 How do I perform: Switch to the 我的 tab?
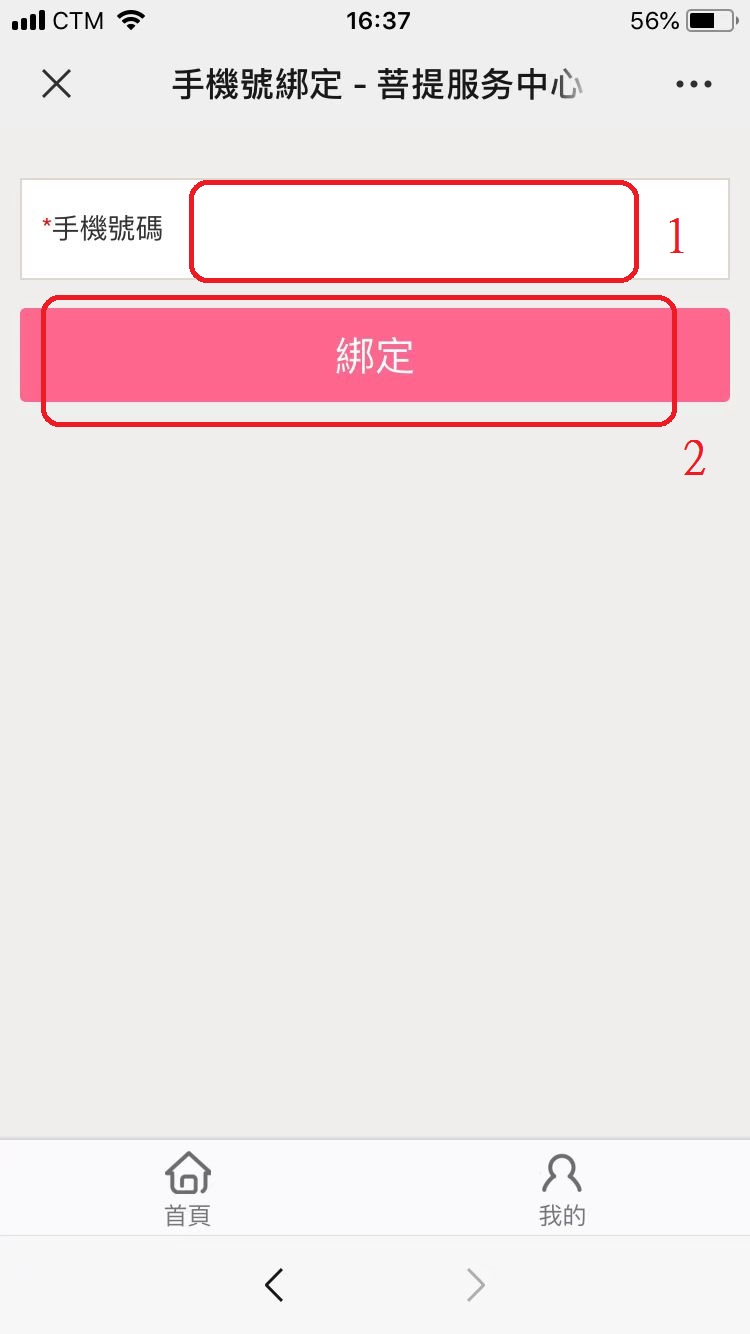tap(562, 1188)
